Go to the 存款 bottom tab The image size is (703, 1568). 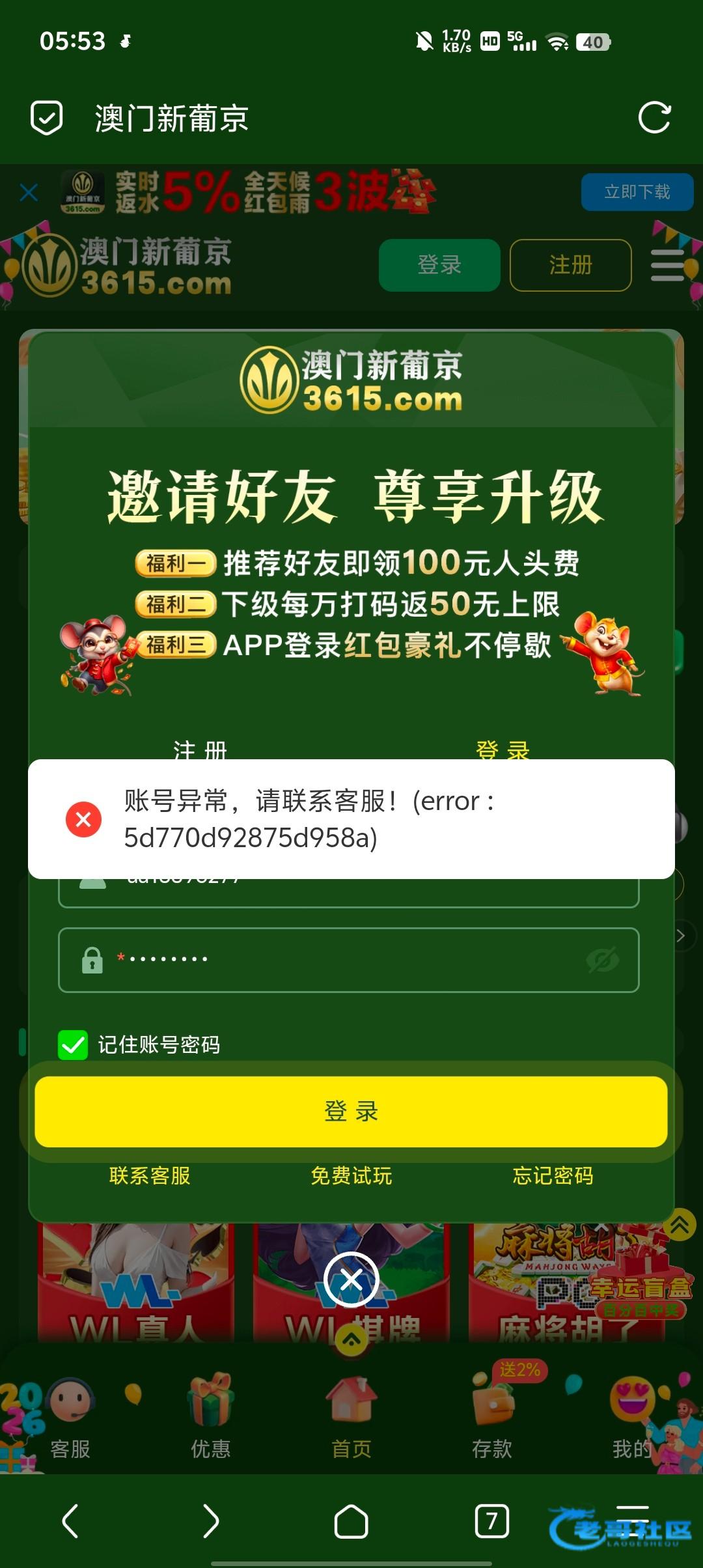coord(492,1420)
